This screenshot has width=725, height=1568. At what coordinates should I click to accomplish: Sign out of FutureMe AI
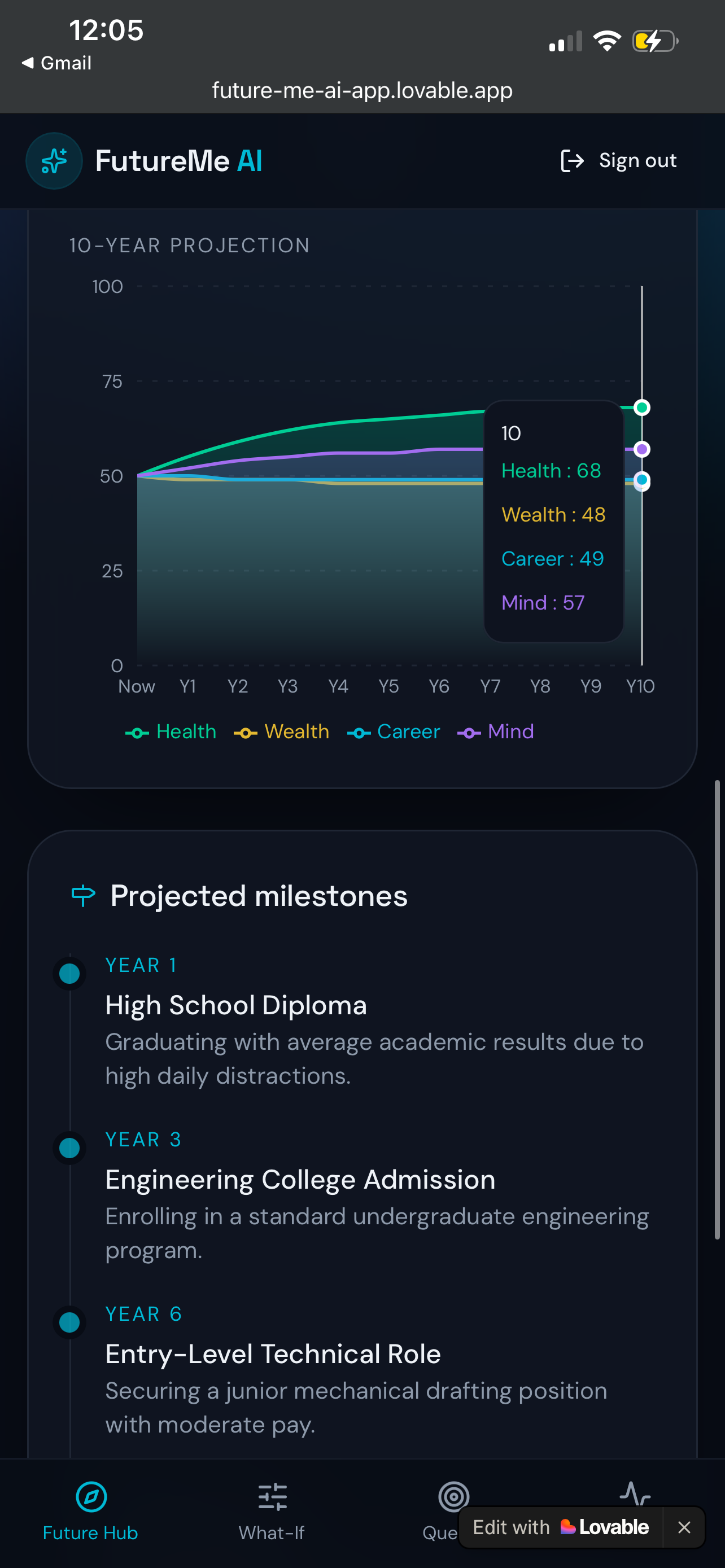click(618, 161)
